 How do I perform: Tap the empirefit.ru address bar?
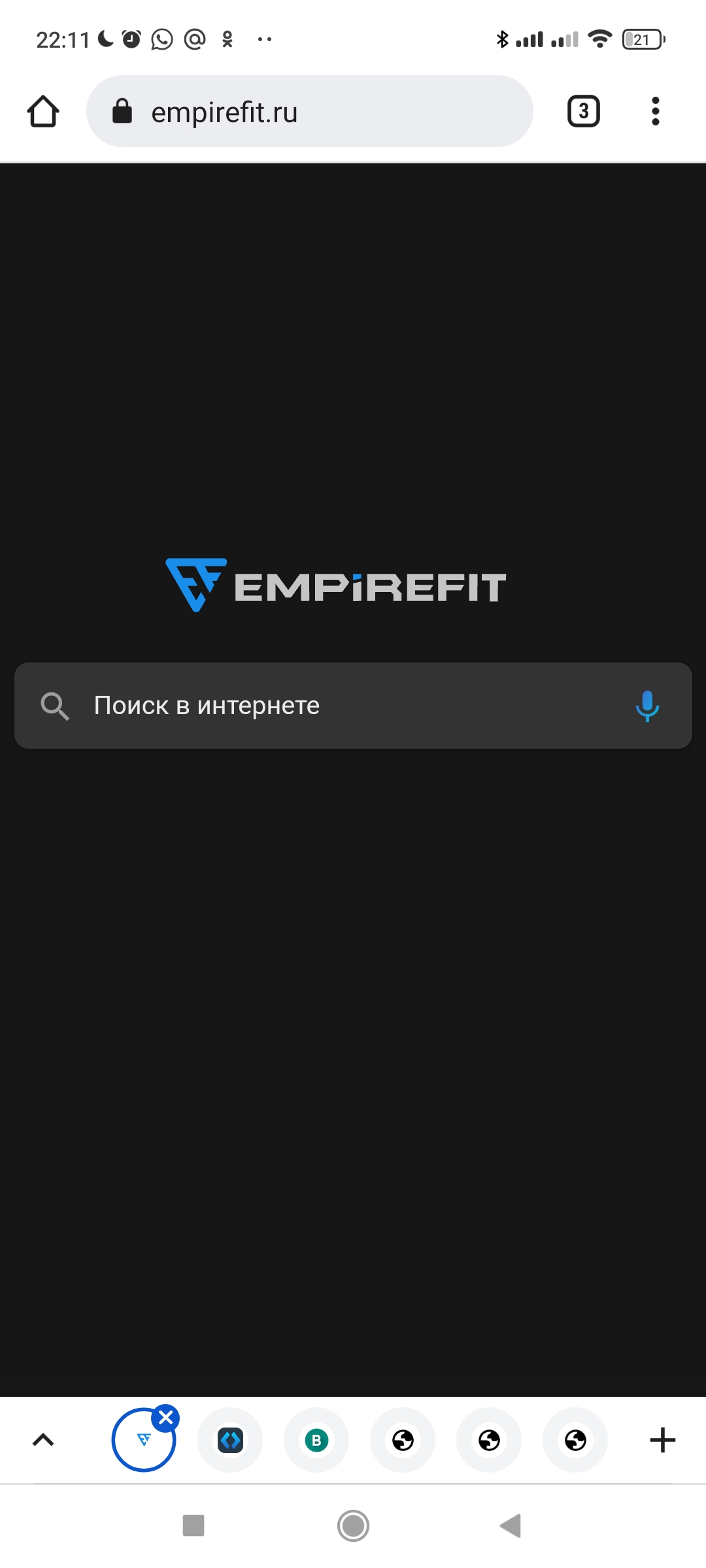[x=309, y=112]
